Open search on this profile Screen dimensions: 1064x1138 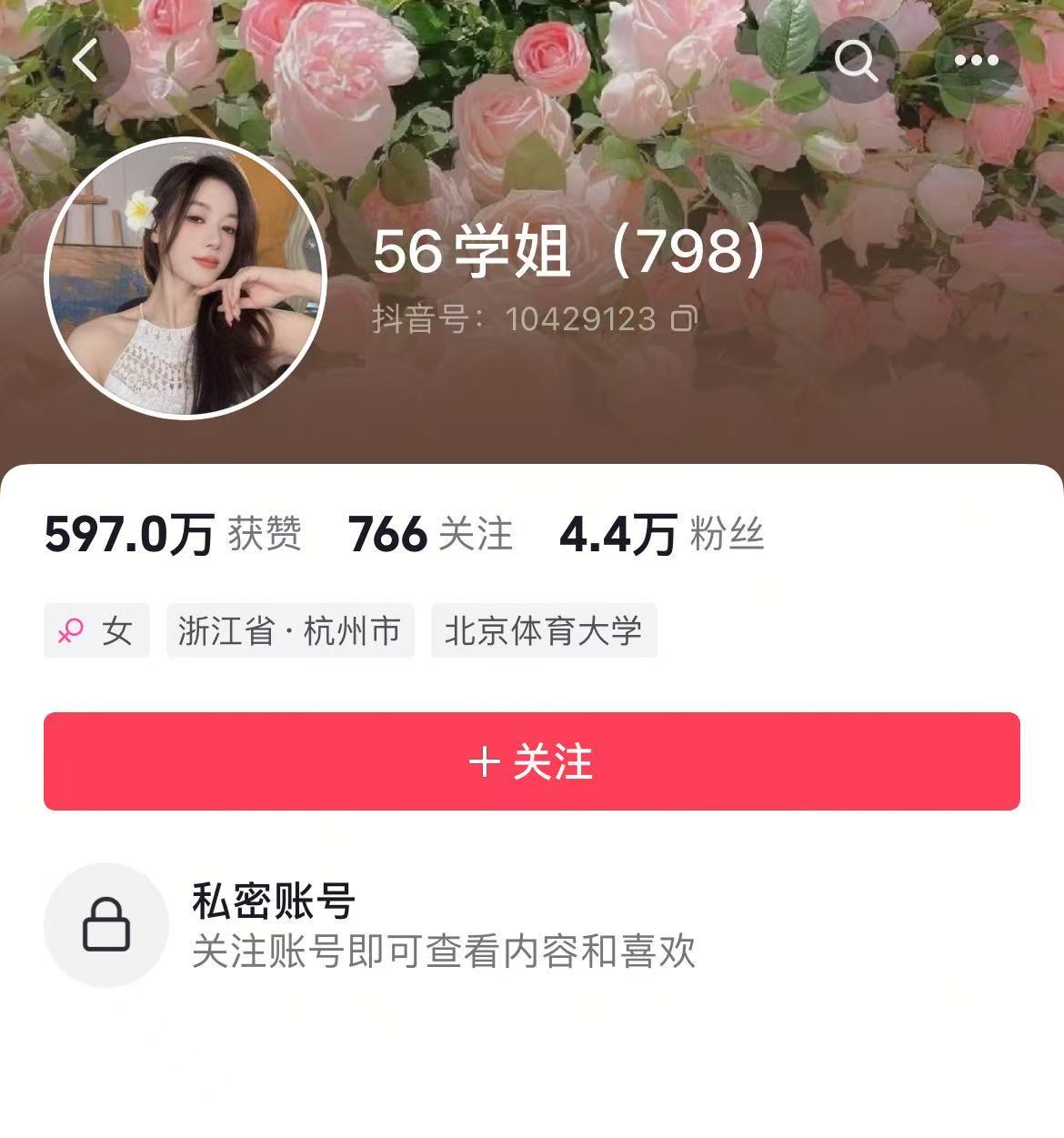click(x=855, y=62)
